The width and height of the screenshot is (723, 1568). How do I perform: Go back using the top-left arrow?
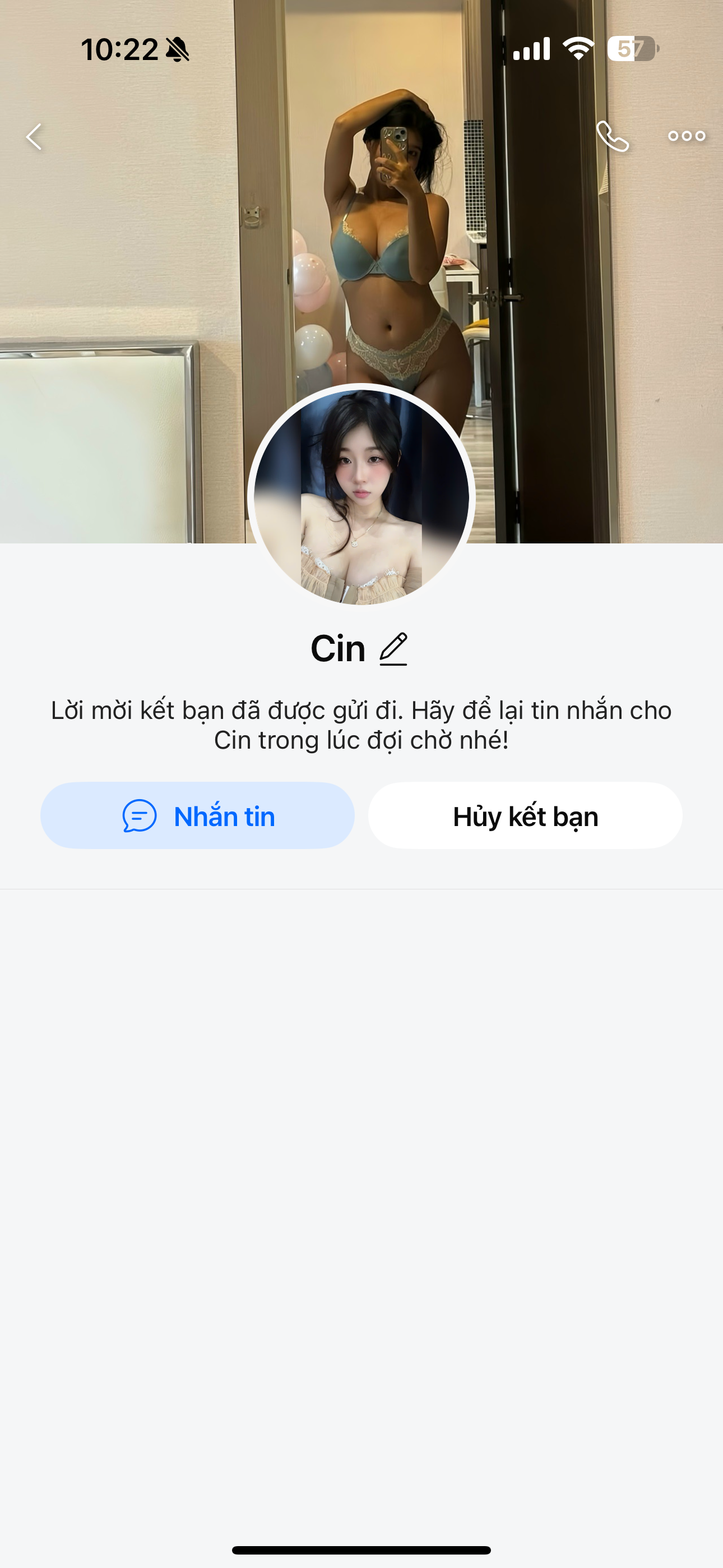(x=34, y=136)
